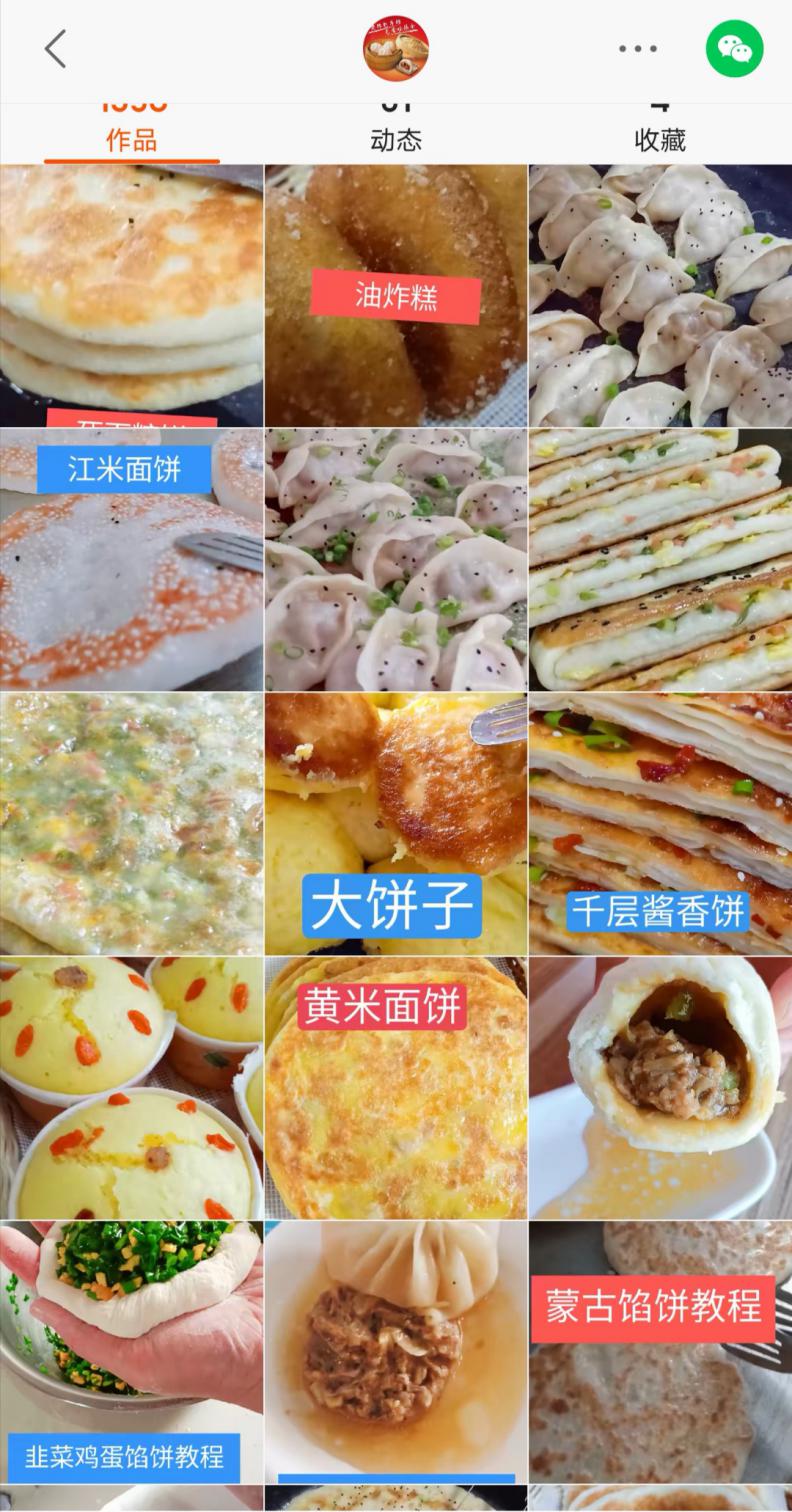Tap the green WeChat share button
Screen dimensions: 792x1512
pyautogui.click(x=734, y=48)
